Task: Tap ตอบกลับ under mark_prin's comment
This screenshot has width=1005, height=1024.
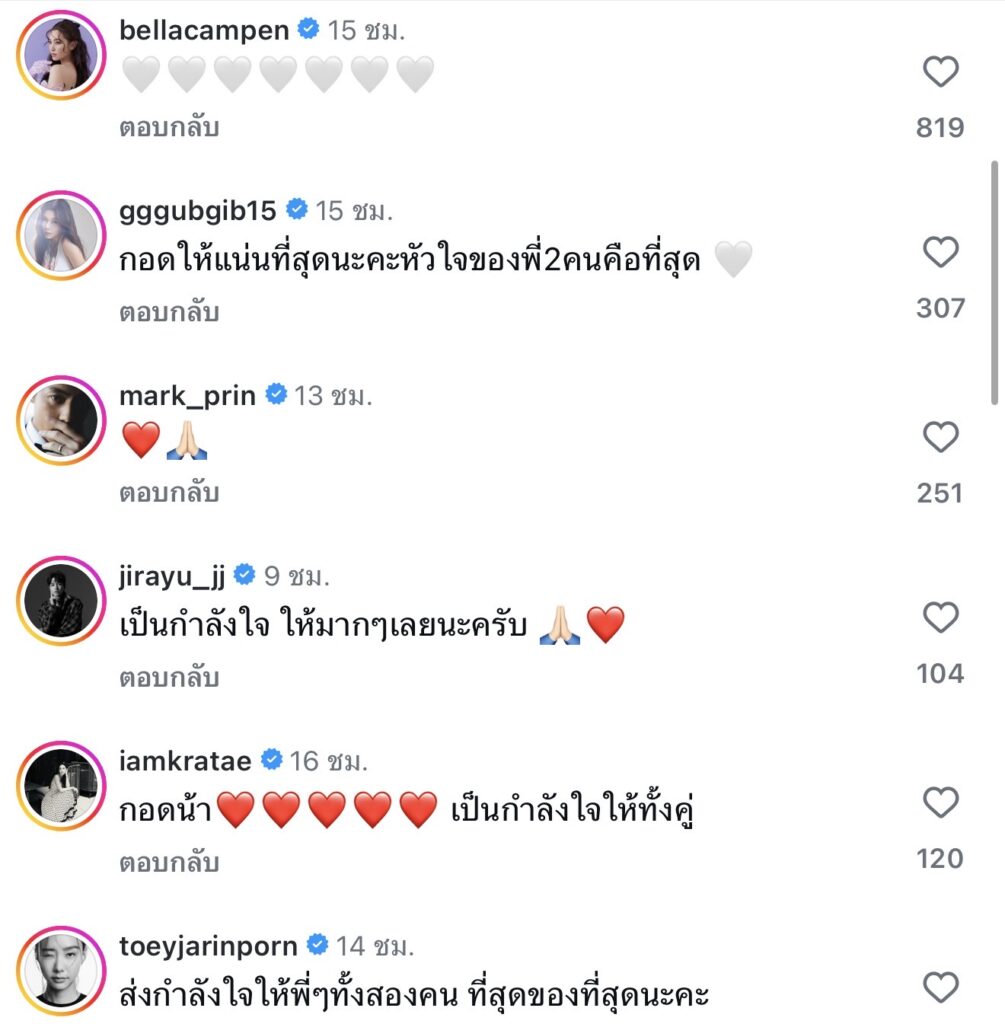Action: [x=168, y=493]
